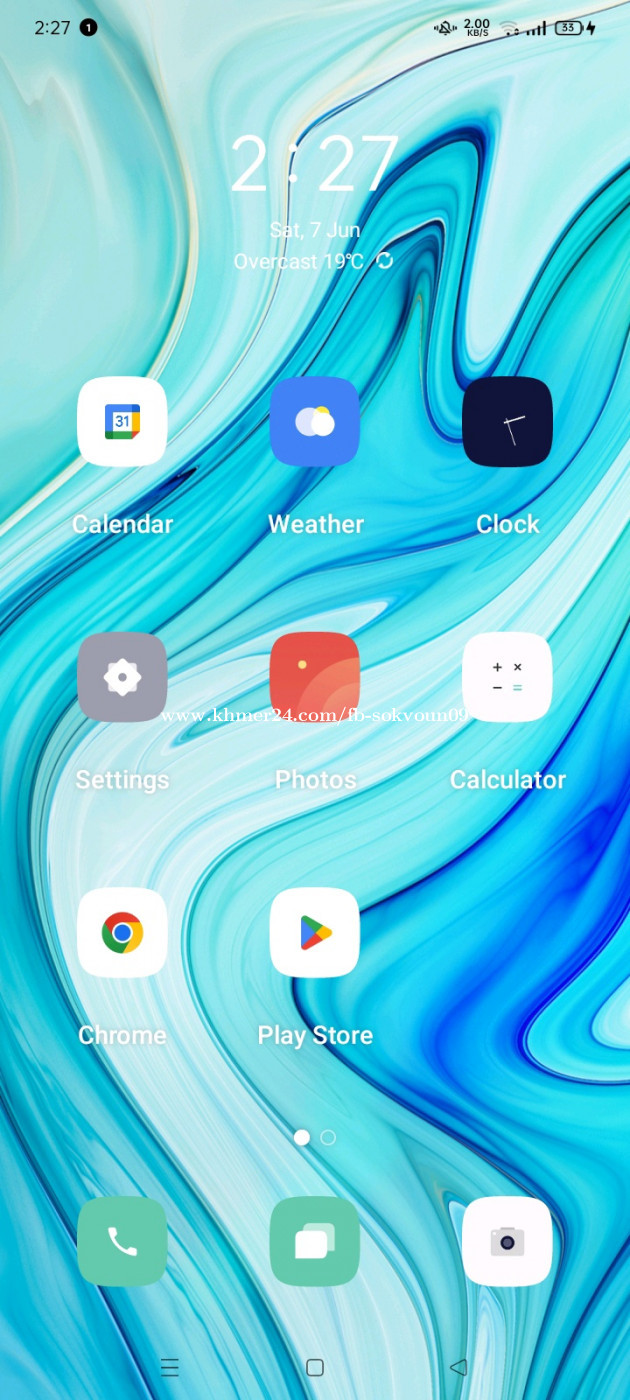The height and width of the screenshot is (1400, 630).
Task: Tap the large clock widget
Action: pyautogui.click(x=315, y=164)
